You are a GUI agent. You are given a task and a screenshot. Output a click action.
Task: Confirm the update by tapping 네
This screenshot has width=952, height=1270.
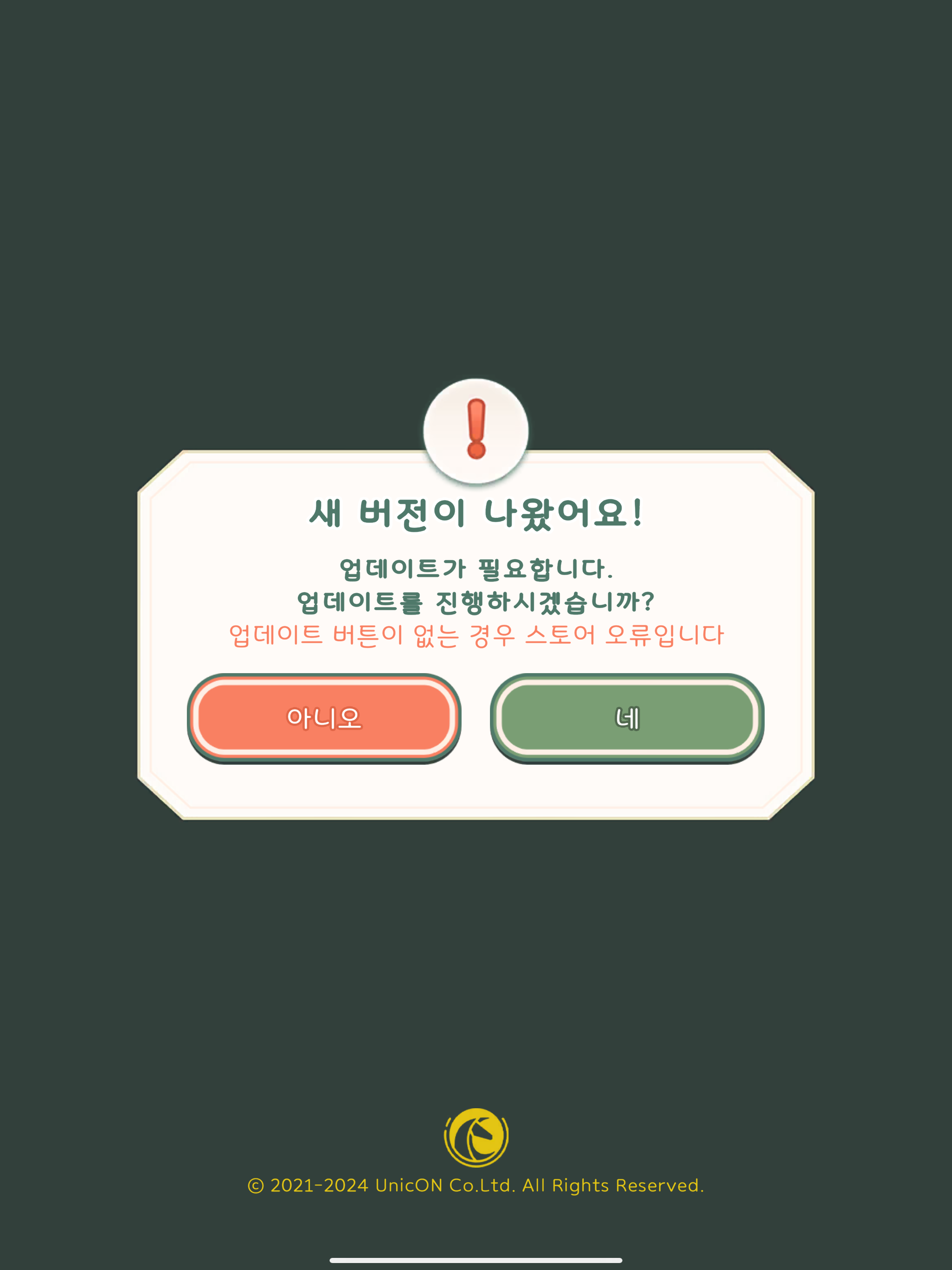[x=627, y=718]
